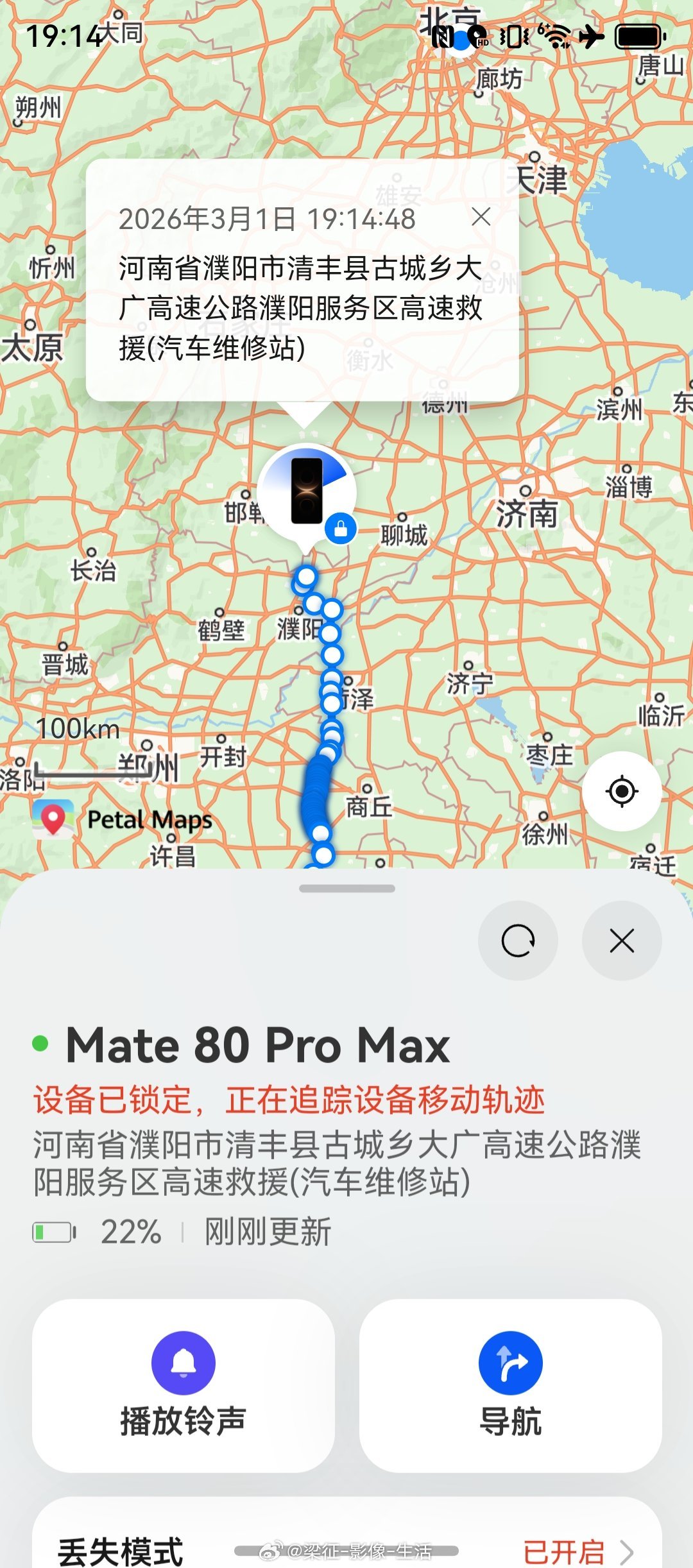The image size is (693, 1568).
Task: Tap the bottom sheet drag handle
Action: pos(347,889)
